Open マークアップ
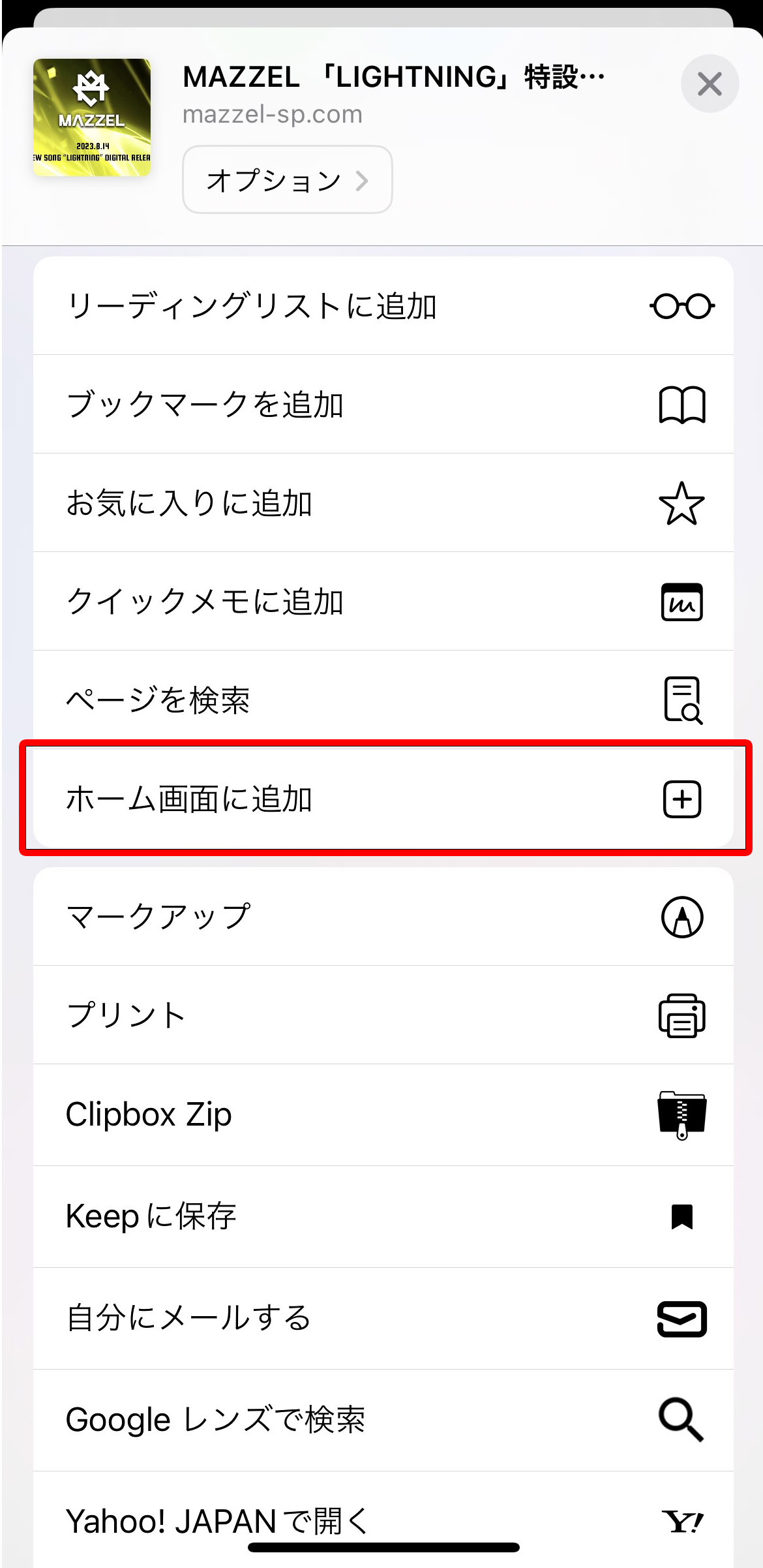763x1568 pixels. pos(383,917)
